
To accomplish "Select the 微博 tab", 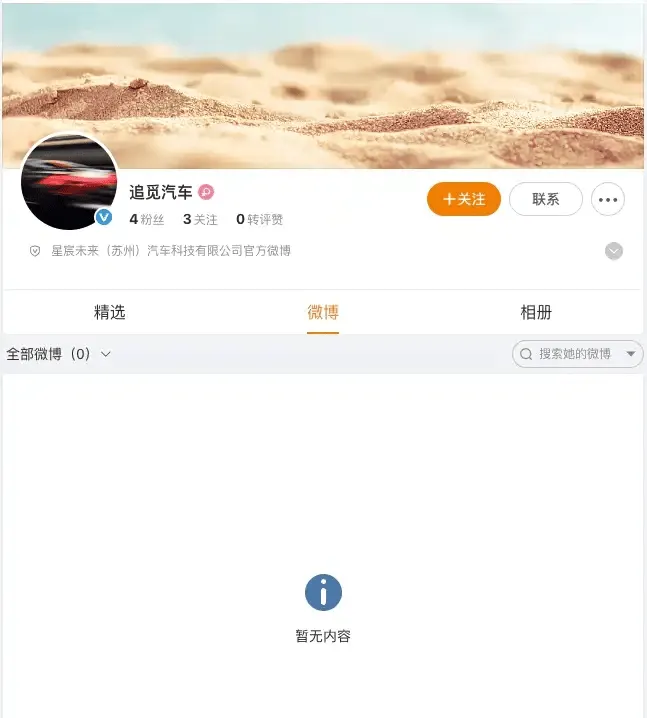I will (323, 312).
